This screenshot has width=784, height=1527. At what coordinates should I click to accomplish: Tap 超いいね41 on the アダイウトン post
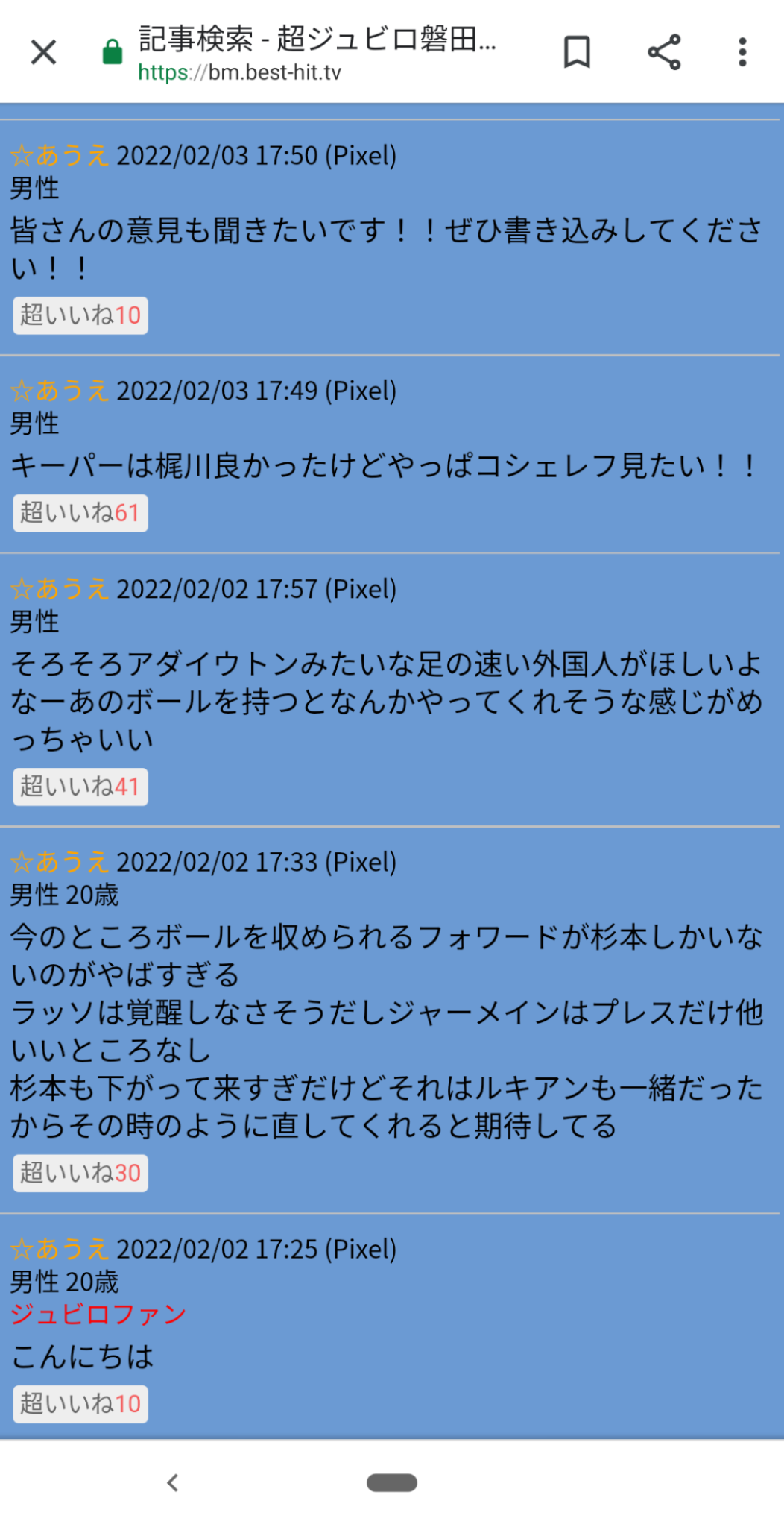tap(80, 787)
